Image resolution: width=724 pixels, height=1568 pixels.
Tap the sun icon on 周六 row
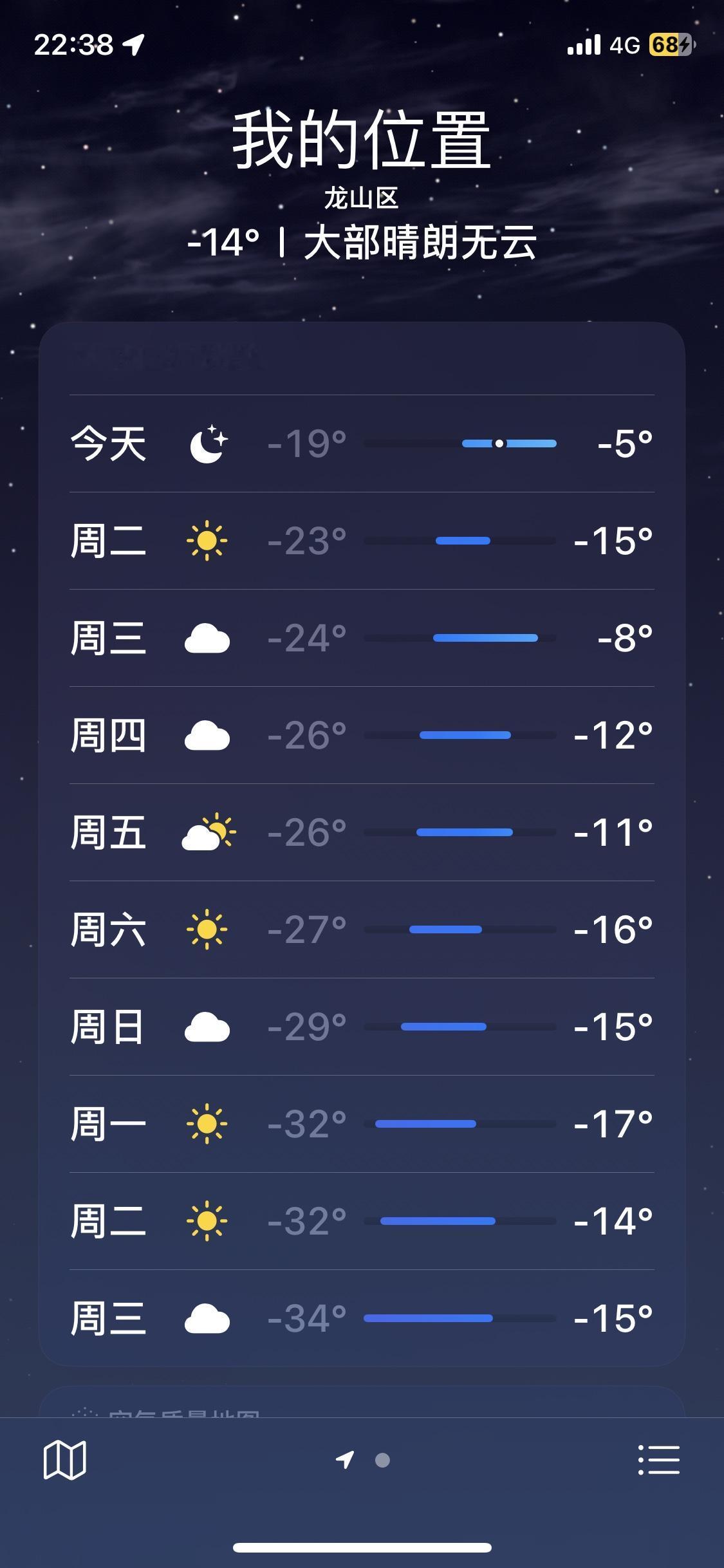(x=208, y=929)
